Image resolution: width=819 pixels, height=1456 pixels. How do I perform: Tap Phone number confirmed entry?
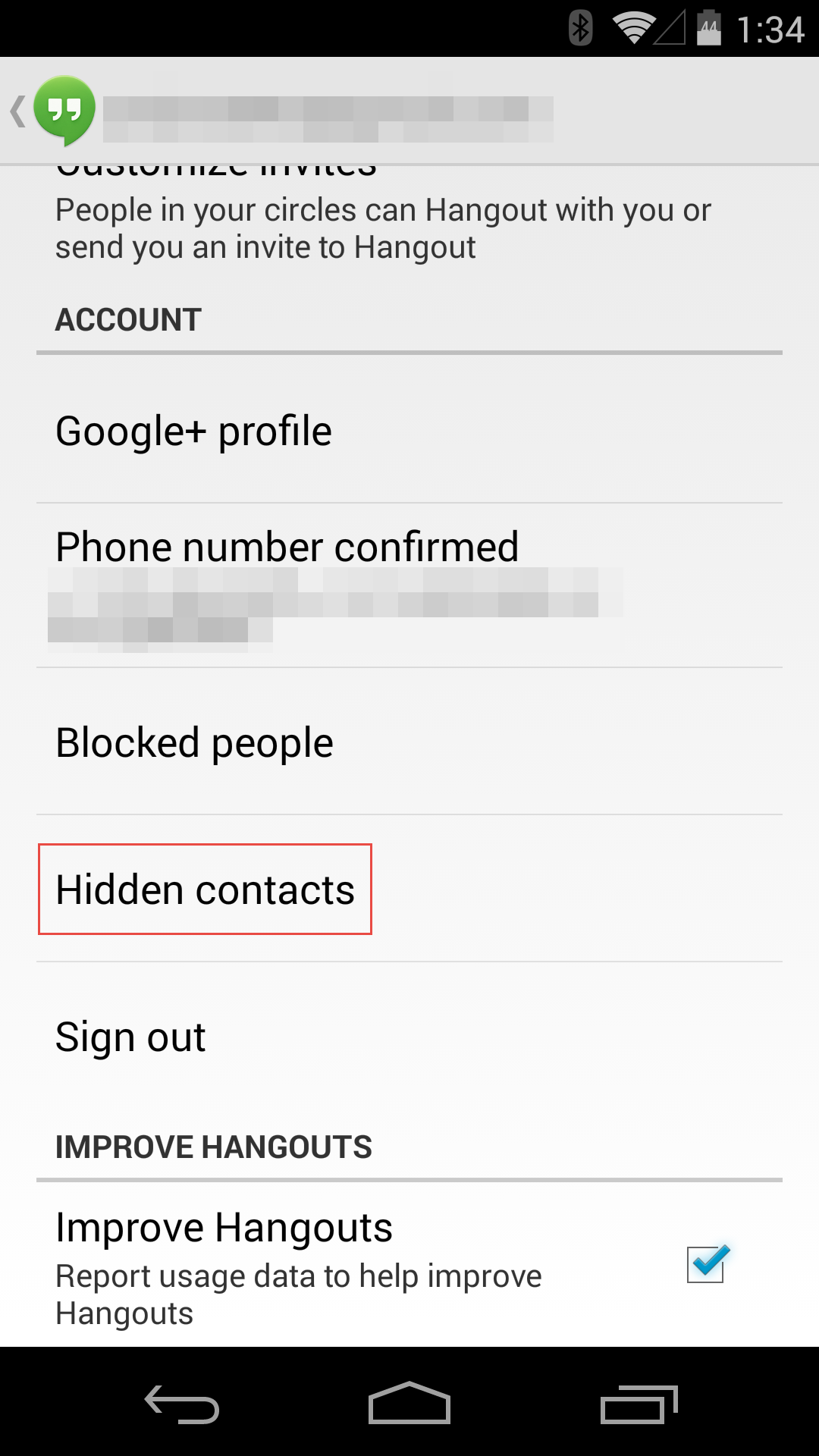pyautogui.click(x=287, y=546)
